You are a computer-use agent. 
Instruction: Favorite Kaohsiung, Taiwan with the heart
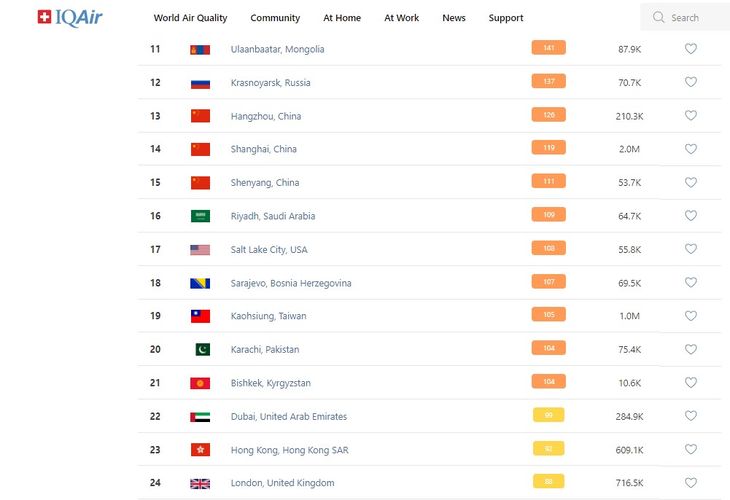click(690, 316)
